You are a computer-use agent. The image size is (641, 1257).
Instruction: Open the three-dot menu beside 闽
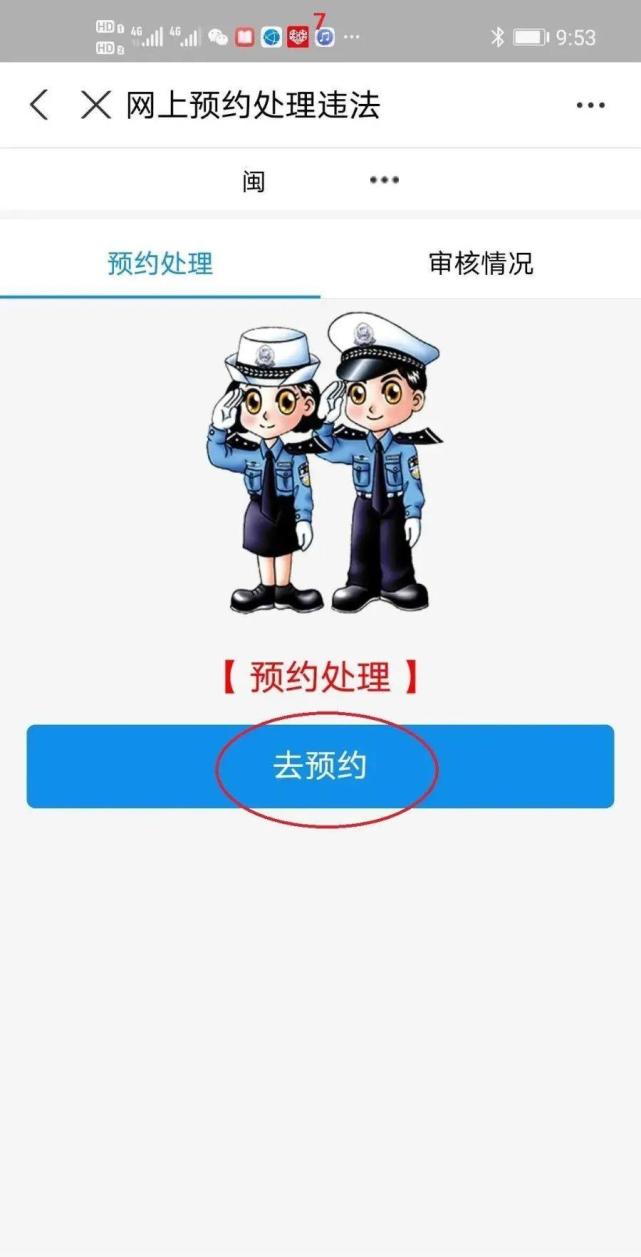pyautogui.click(x=384, y=180)
